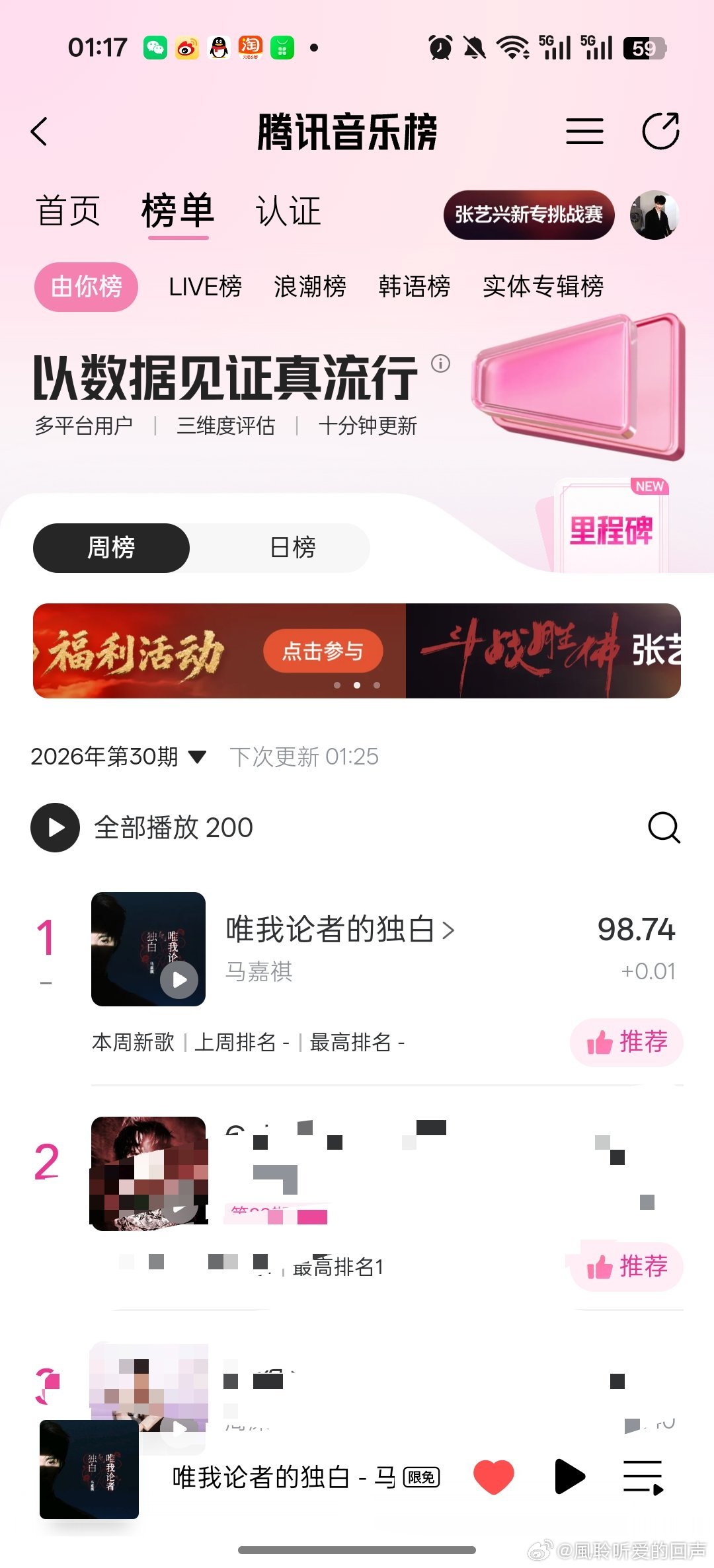Switch to the 认证 tab
This screenshot has height=1568, width=714.
(x=288, y=211)
